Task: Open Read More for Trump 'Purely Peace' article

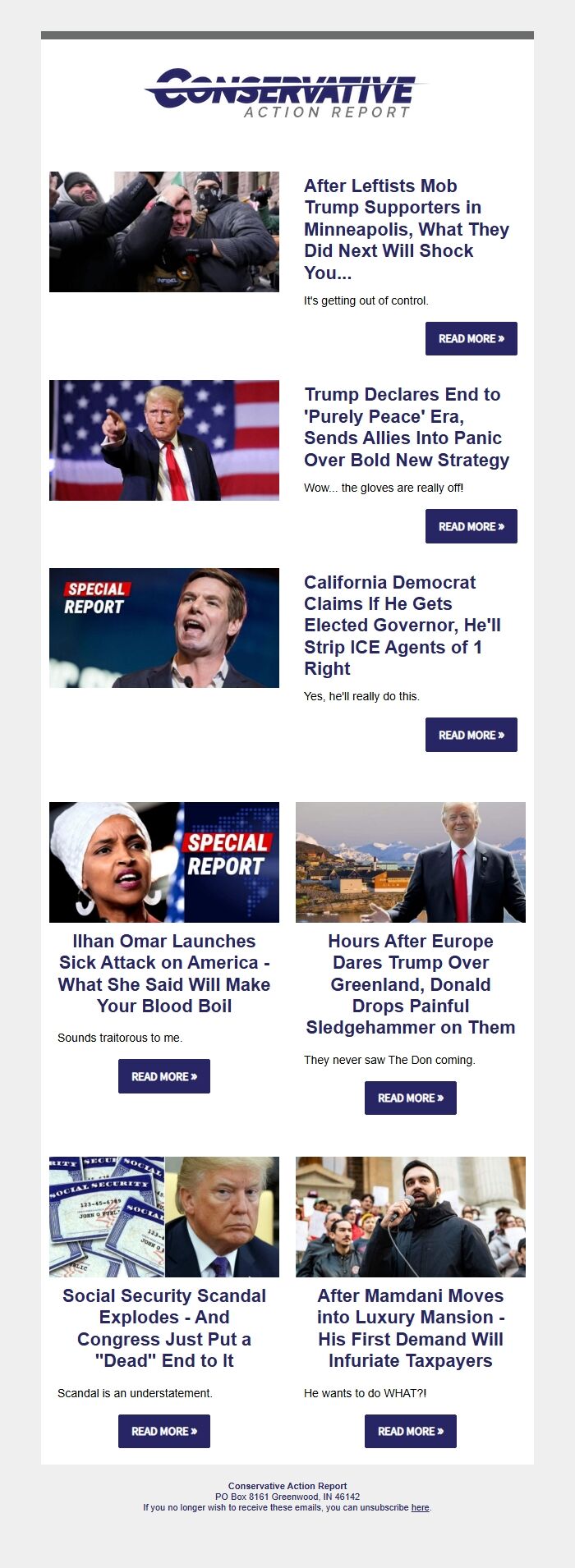Action: [x=471, y=526]
